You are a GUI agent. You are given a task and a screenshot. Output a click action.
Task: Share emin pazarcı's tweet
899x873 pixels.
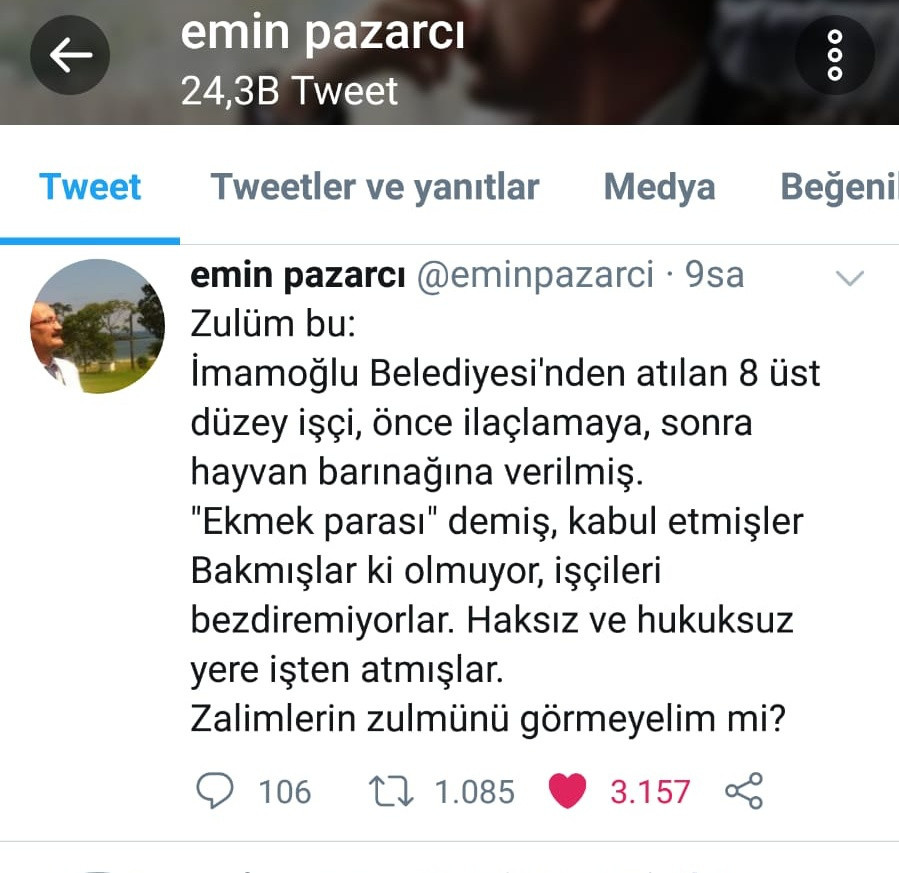pyautogui.click(x=743, y=791)
